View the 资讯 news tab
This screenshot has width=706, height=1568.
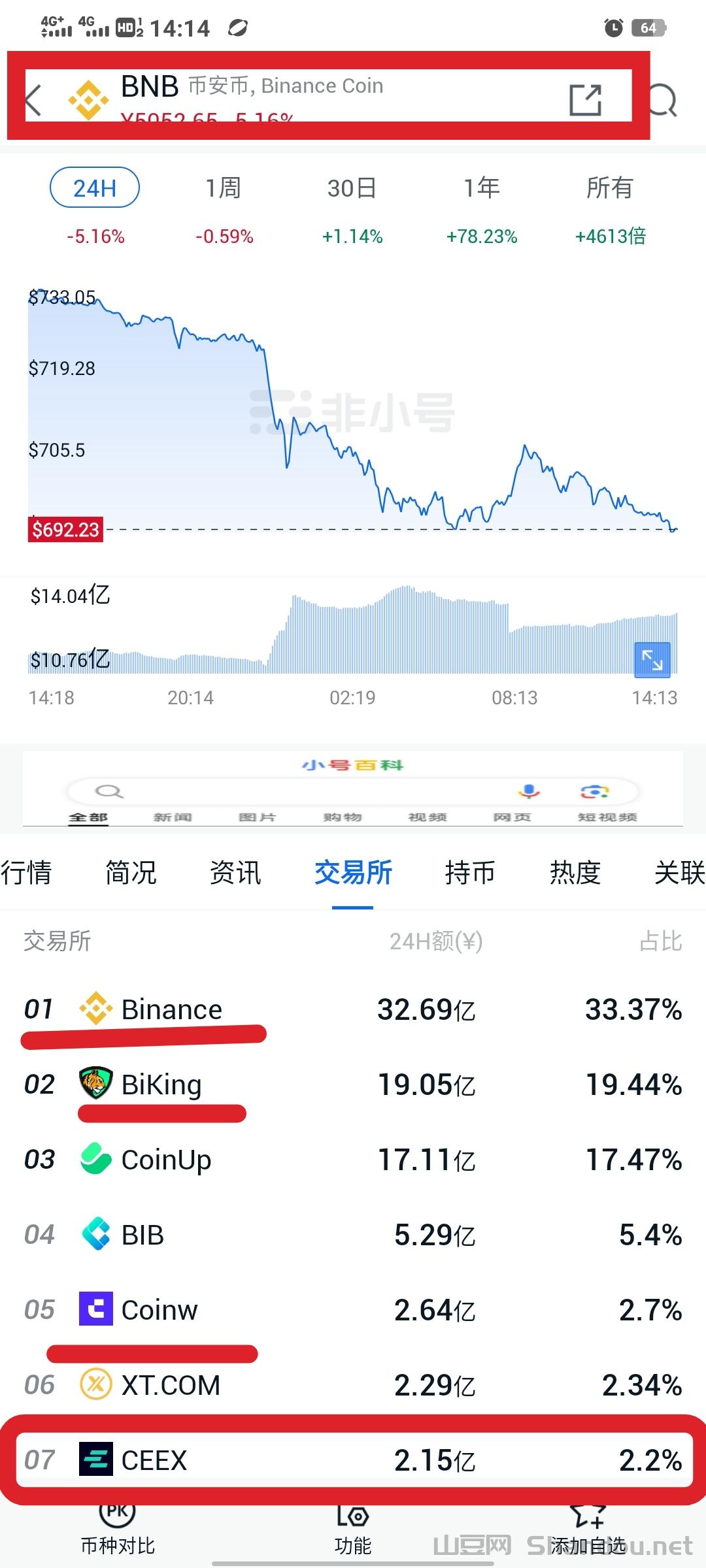coord(235,873)
